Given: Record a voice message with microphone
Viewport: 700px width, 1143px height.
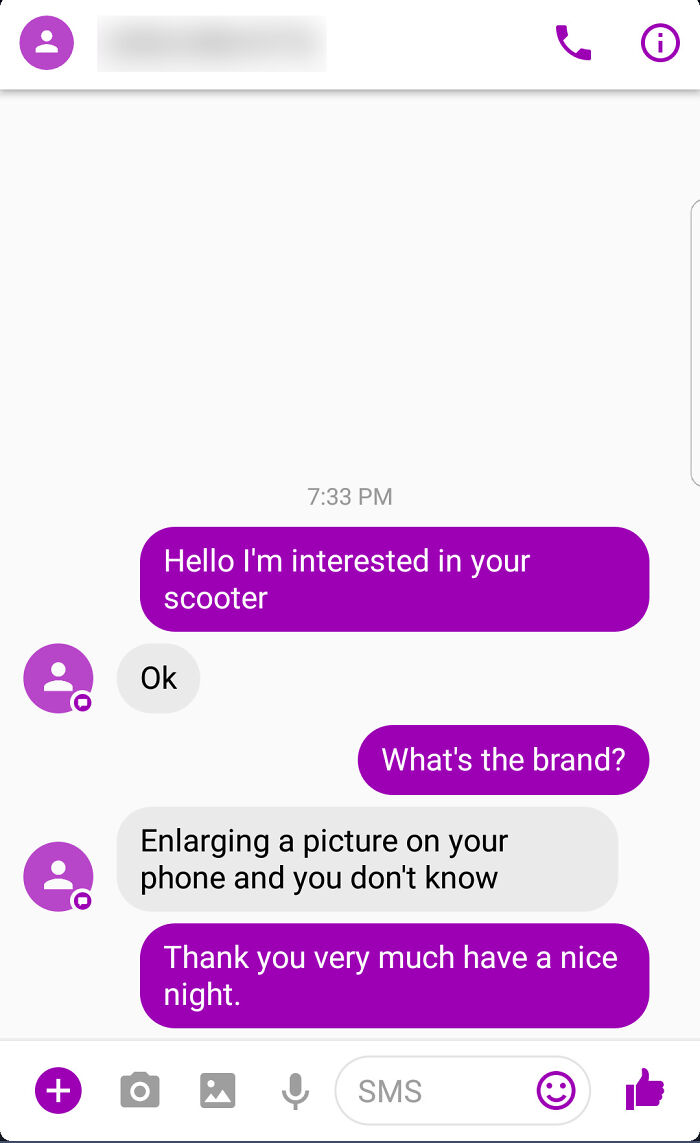Looking at the screenshot, I should pyautogui.click(x=295, y=1091).
